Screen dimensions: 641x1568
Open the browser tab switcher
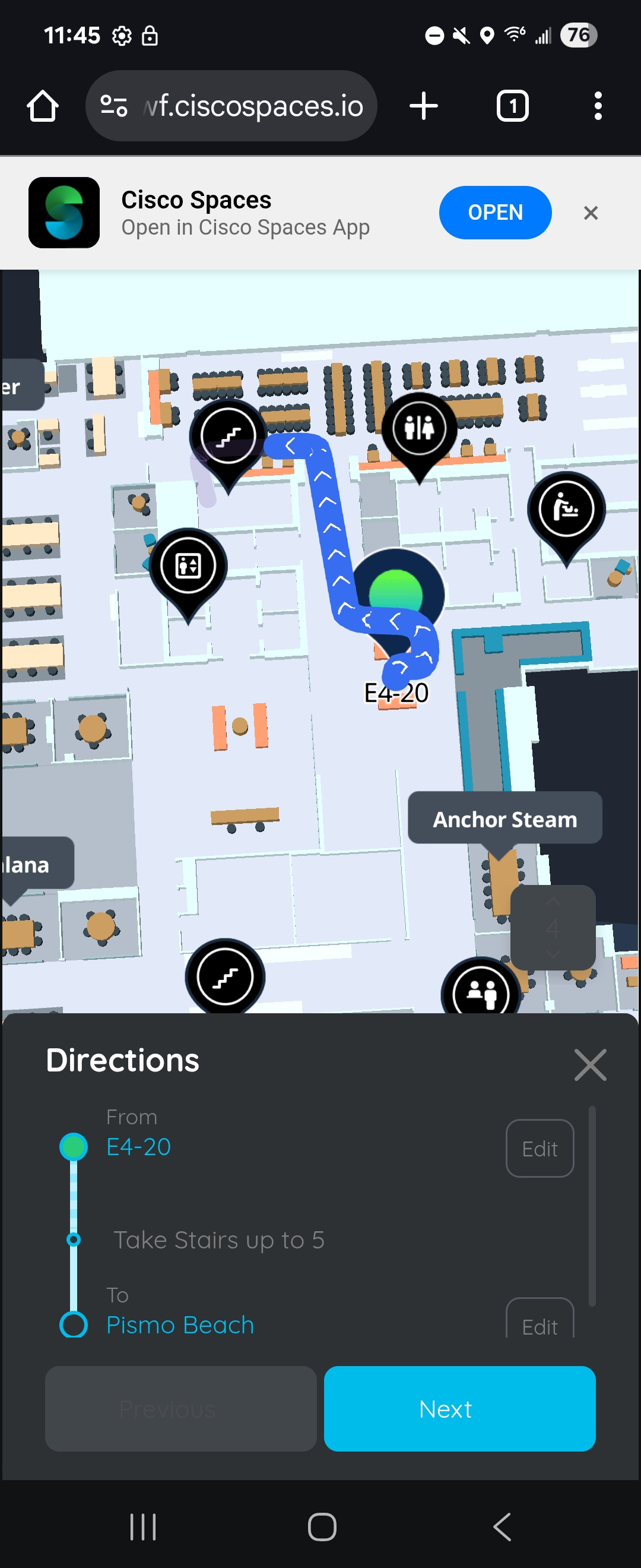pos(513,105)
